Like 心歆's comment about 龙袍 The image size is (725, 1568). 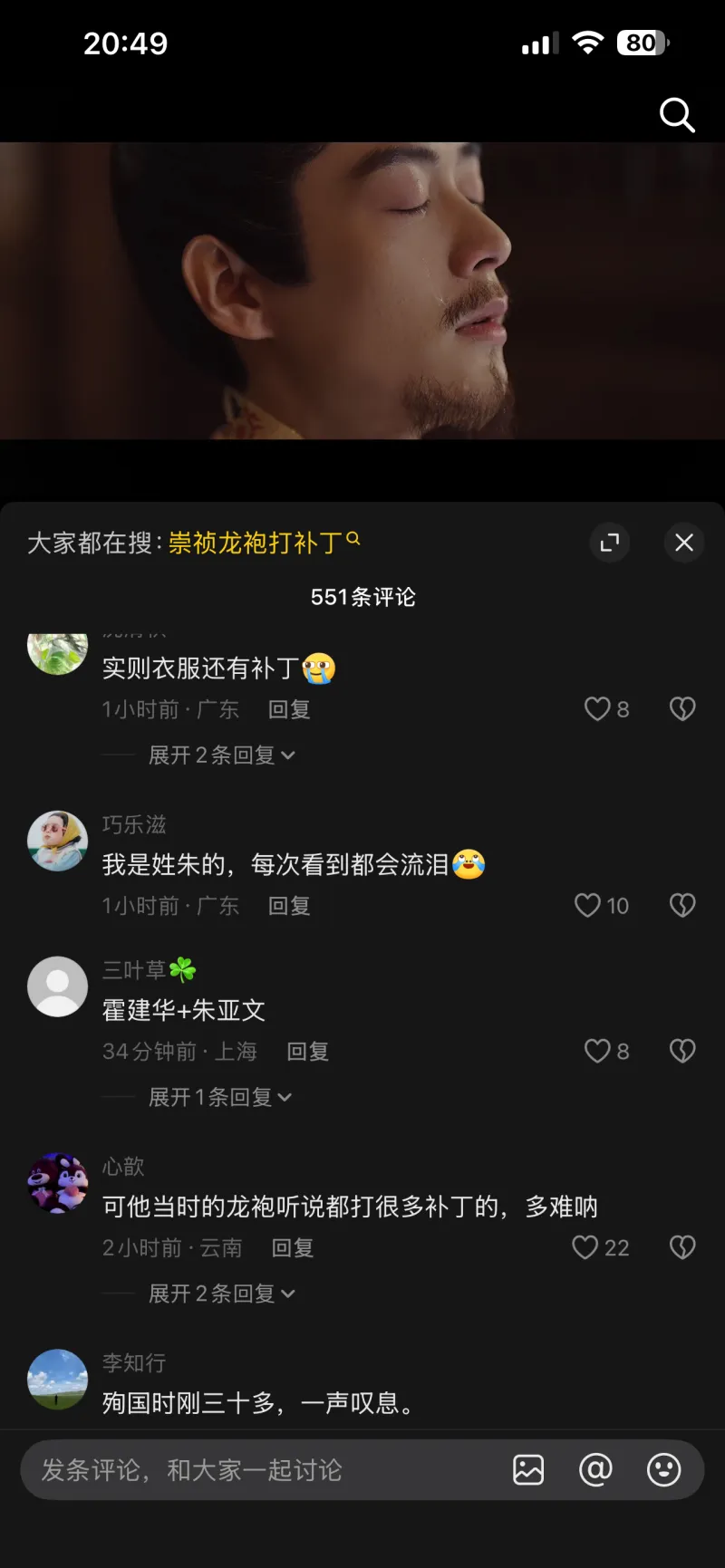pyautogui.click(x=587, y=1247)
